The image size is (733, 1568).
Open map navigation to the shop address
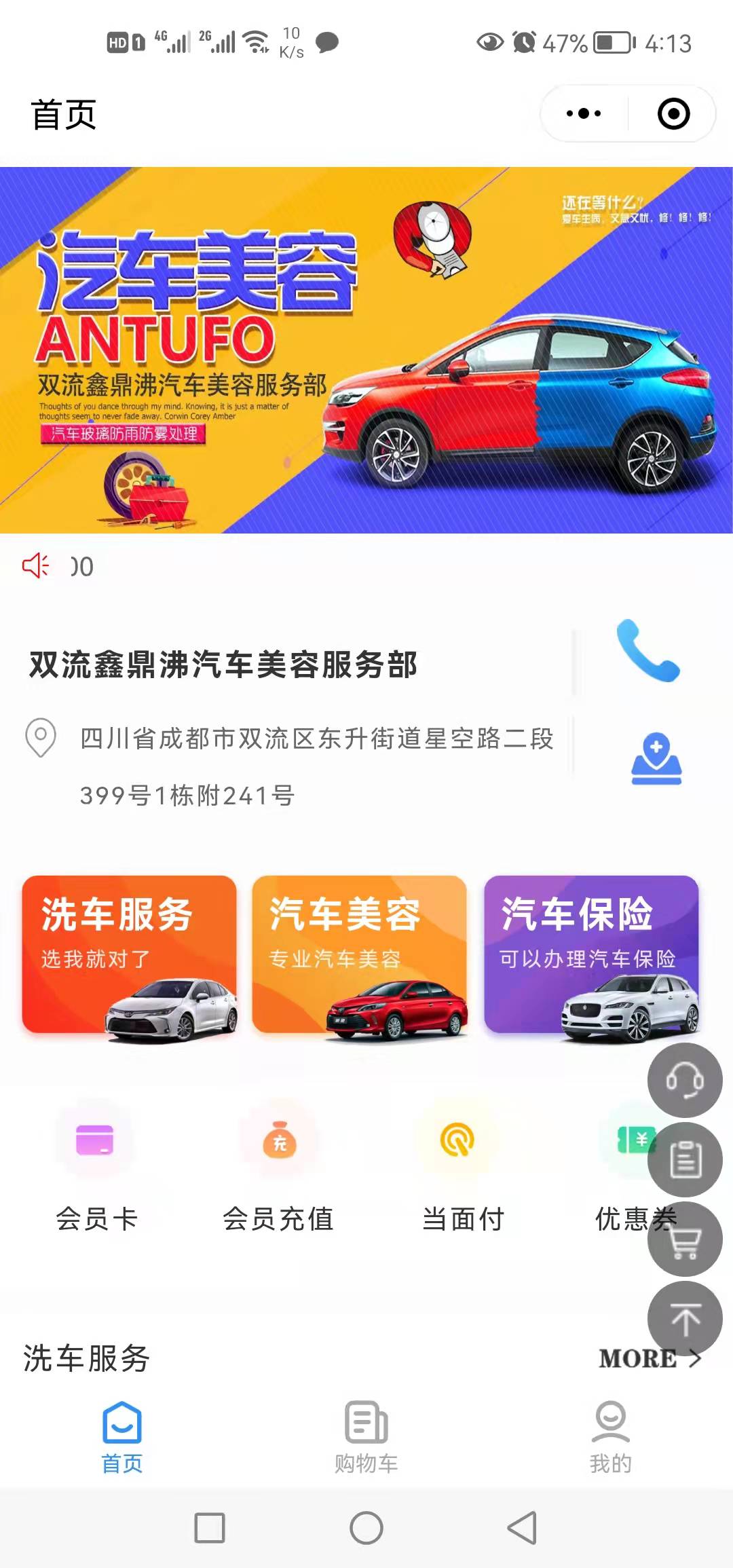tap(656, 758)
